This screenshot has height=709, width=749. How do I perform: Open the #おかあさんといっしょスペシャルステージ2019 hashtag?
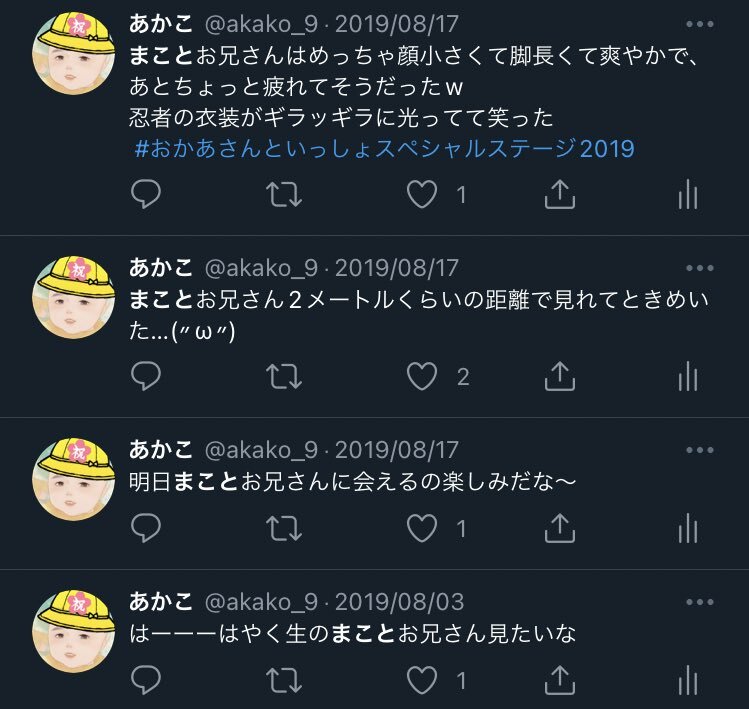pyautogui.click(x=384, y=149)
